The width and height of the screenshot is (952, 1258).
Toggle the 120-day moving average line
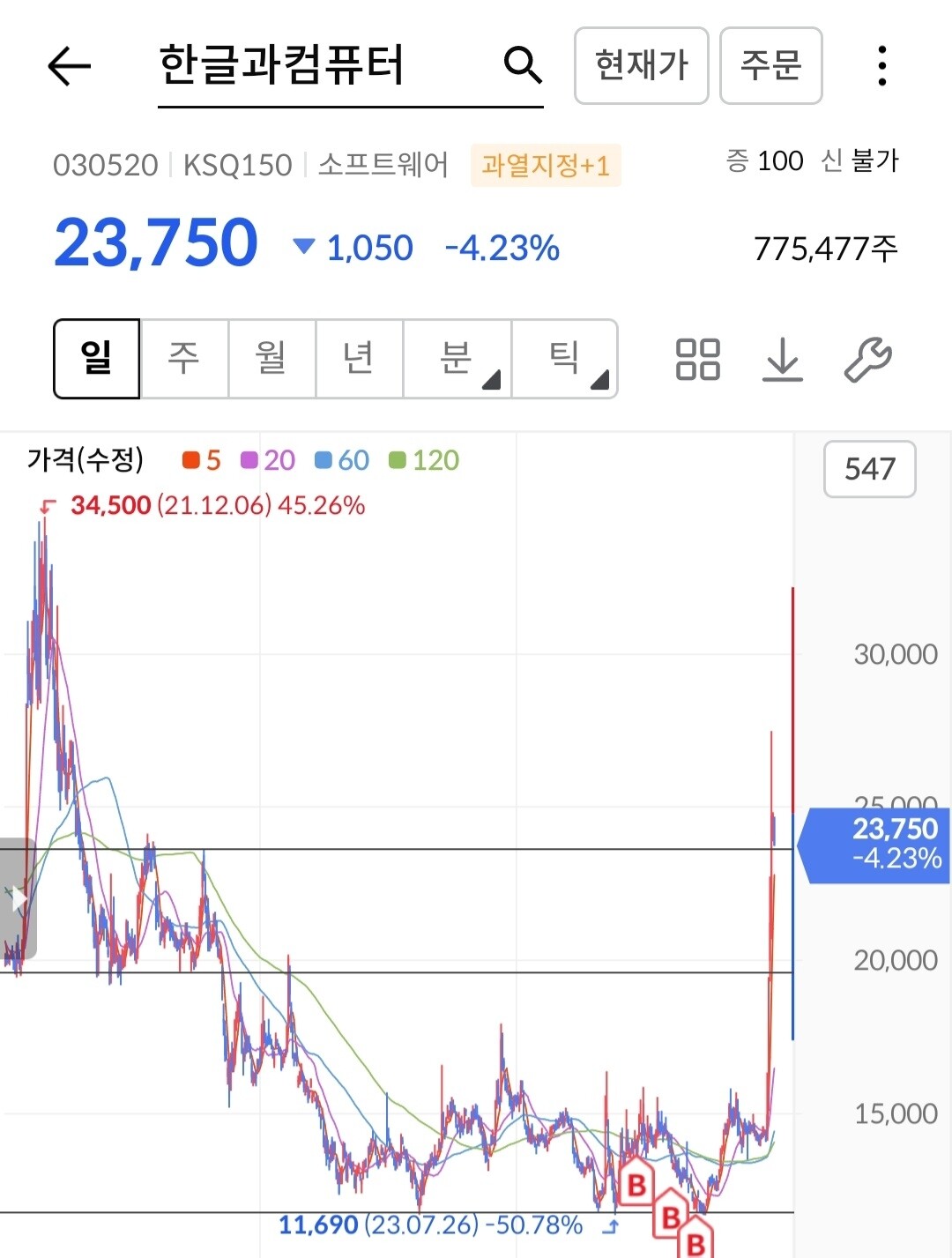click(424, 459)
